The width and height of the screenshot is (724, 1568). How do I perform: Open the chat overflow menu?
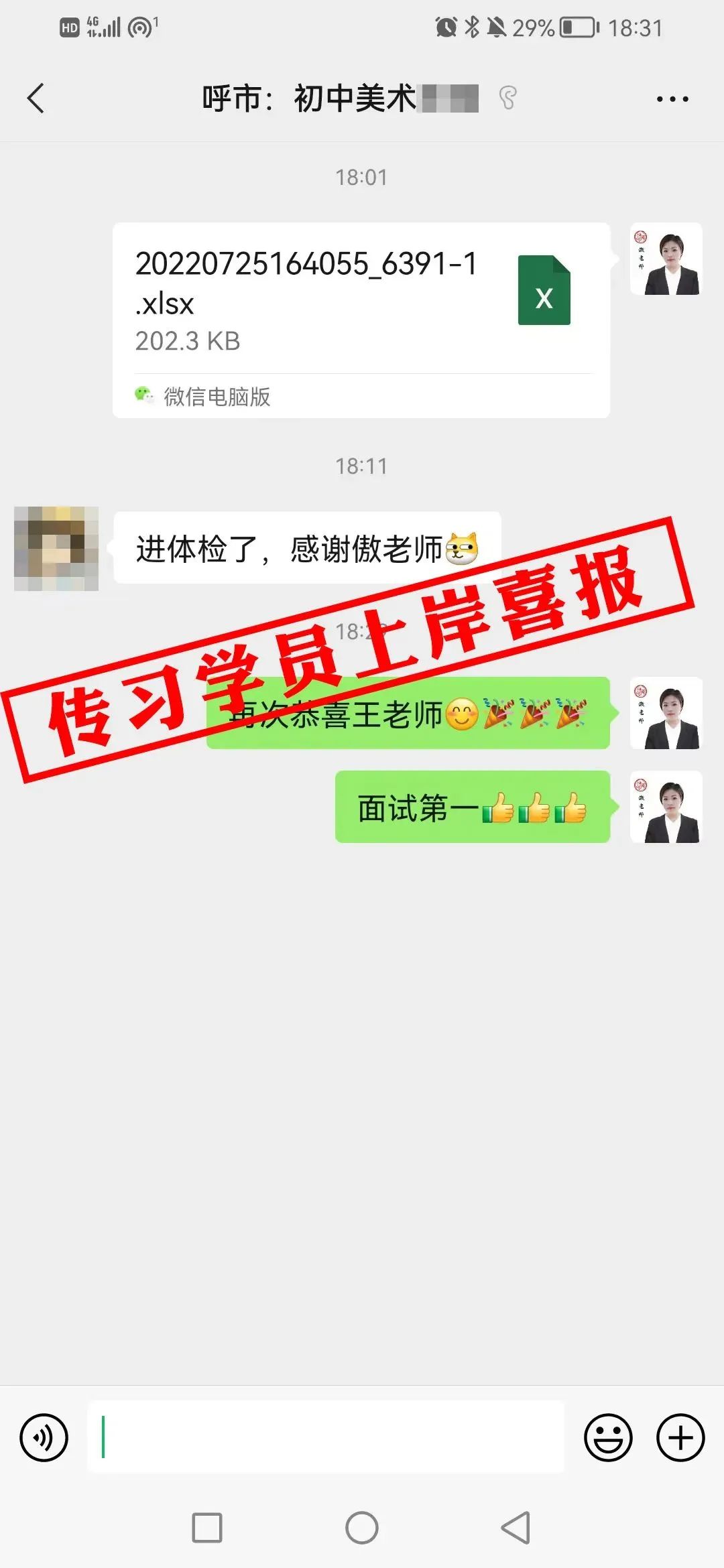pyautogui.click(x=672, y=99)
